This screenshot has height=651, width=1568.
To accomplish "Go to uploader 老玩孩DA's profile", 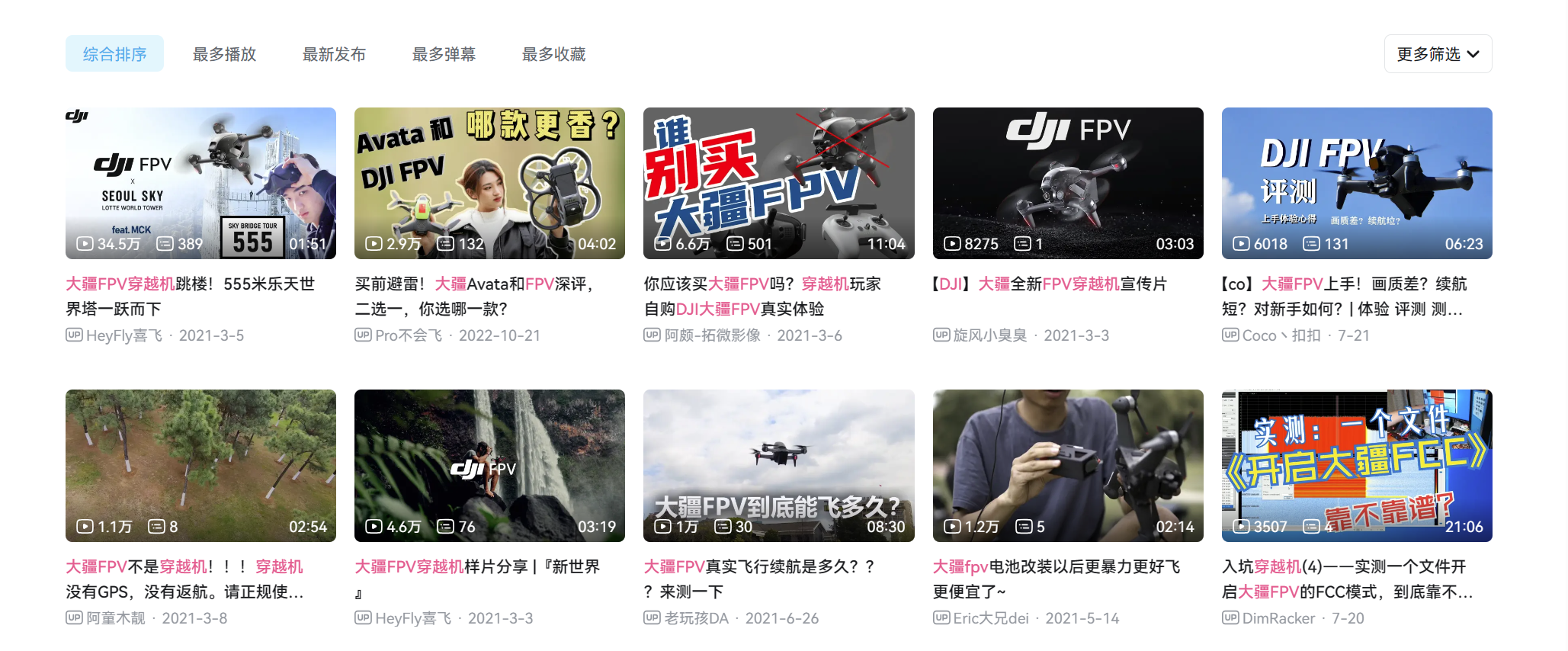I will pyautogui.click(x=696, y=618).
